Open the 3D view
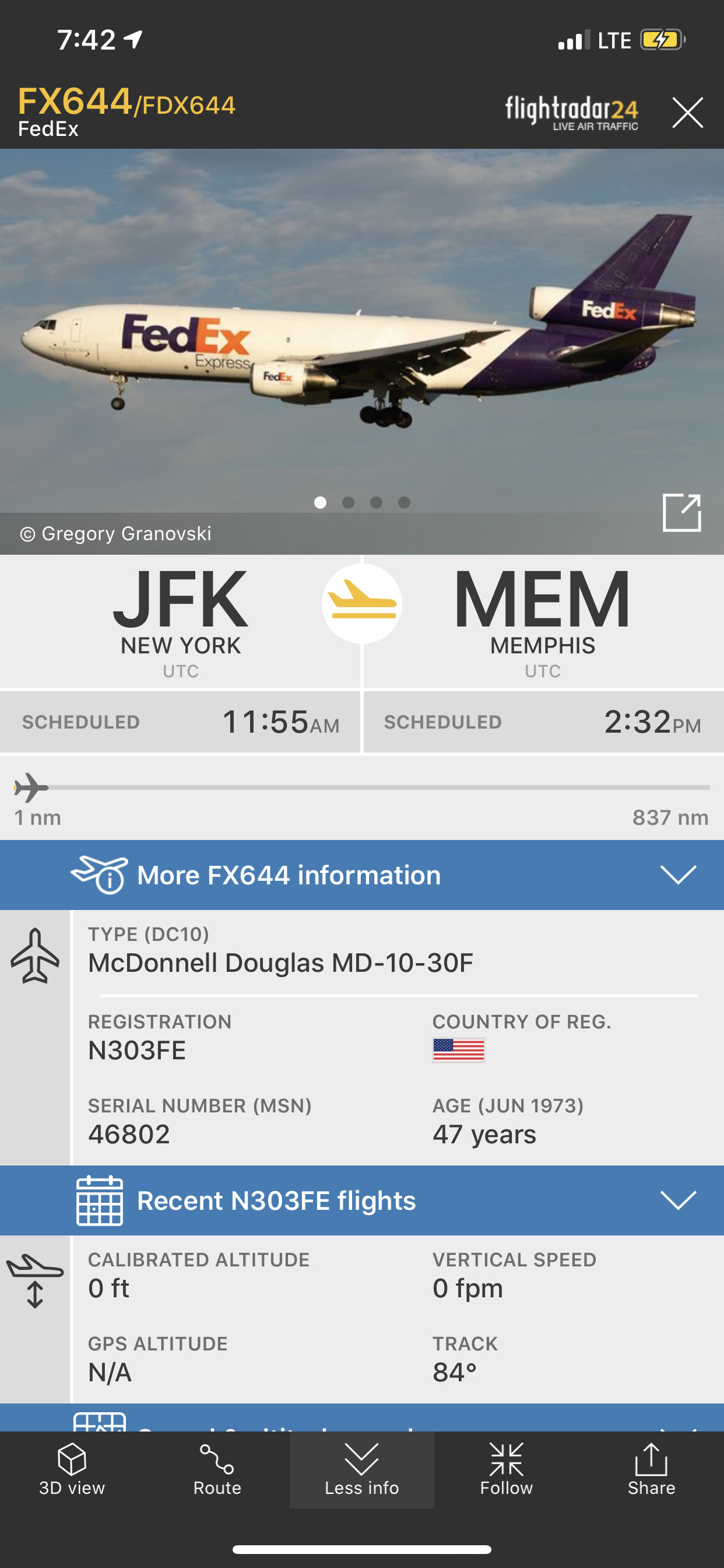Viewport: 724px width, 1568px height. (x=72, y=1469)
